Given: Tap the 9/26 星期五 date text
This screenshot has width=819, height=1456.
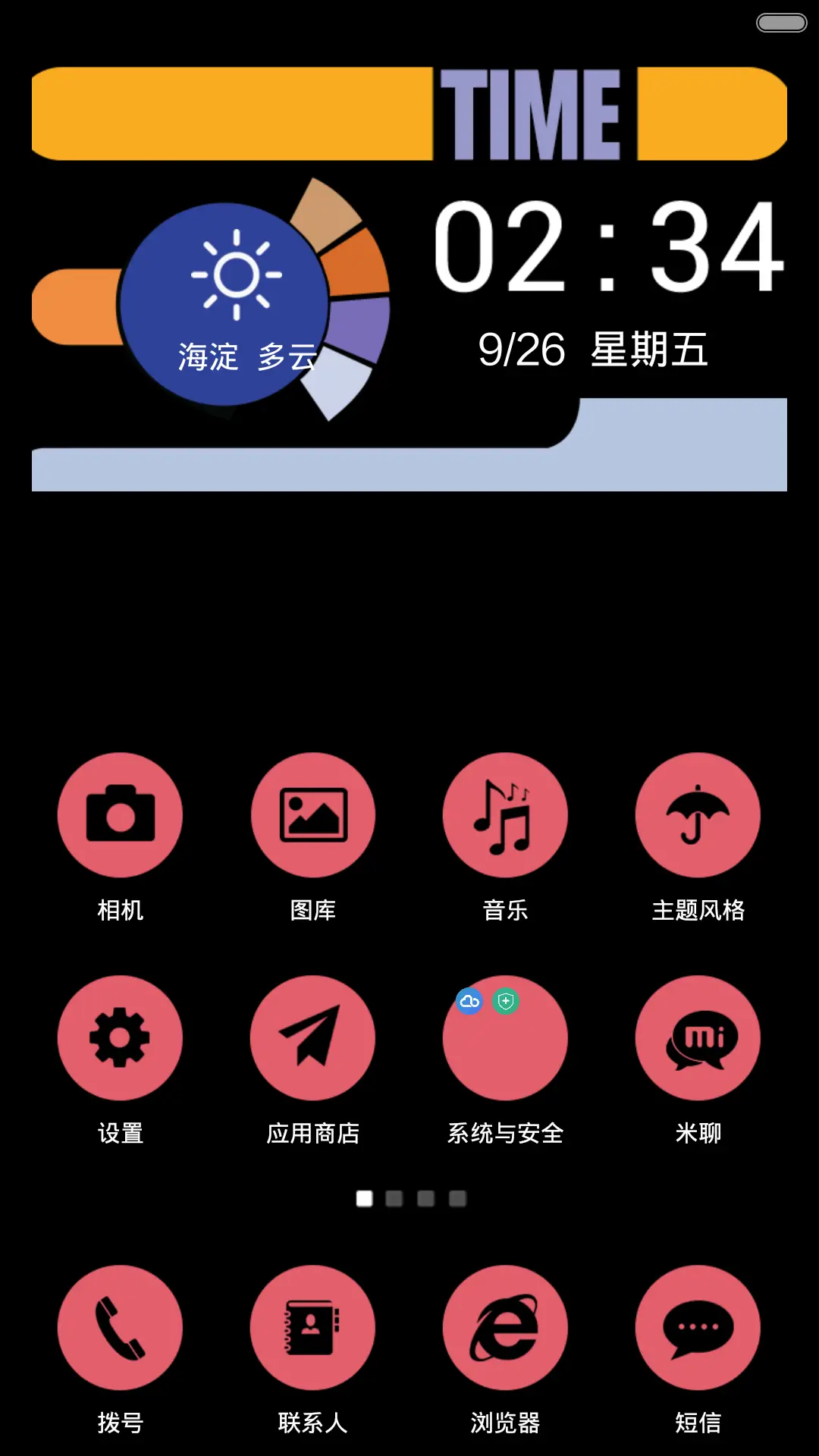Looking at the screenshot, I should [594, 350].
